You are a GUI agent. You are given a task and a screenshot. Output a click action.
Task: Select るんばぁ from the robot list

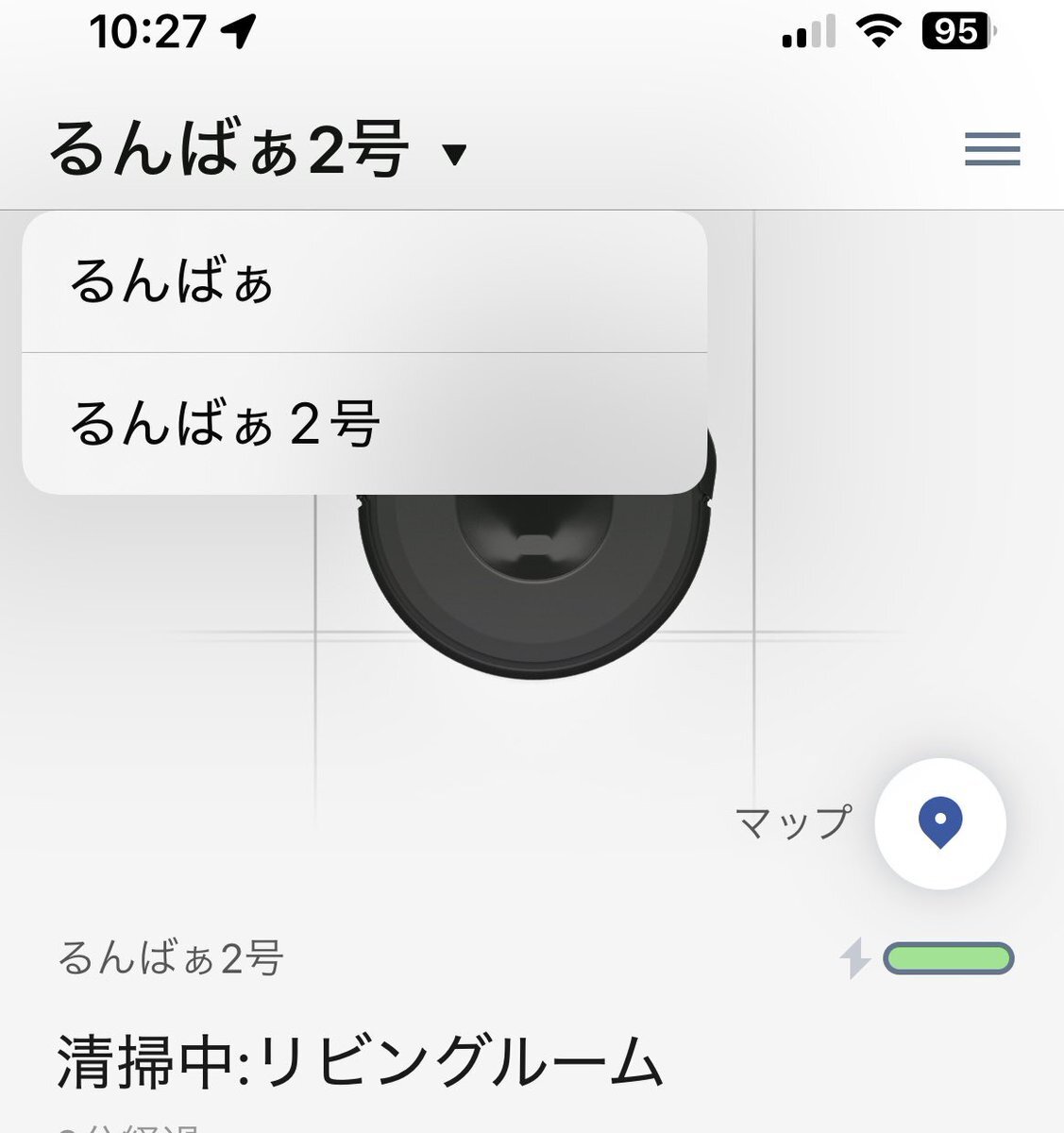pyautogui.click(x=363, y=282)
